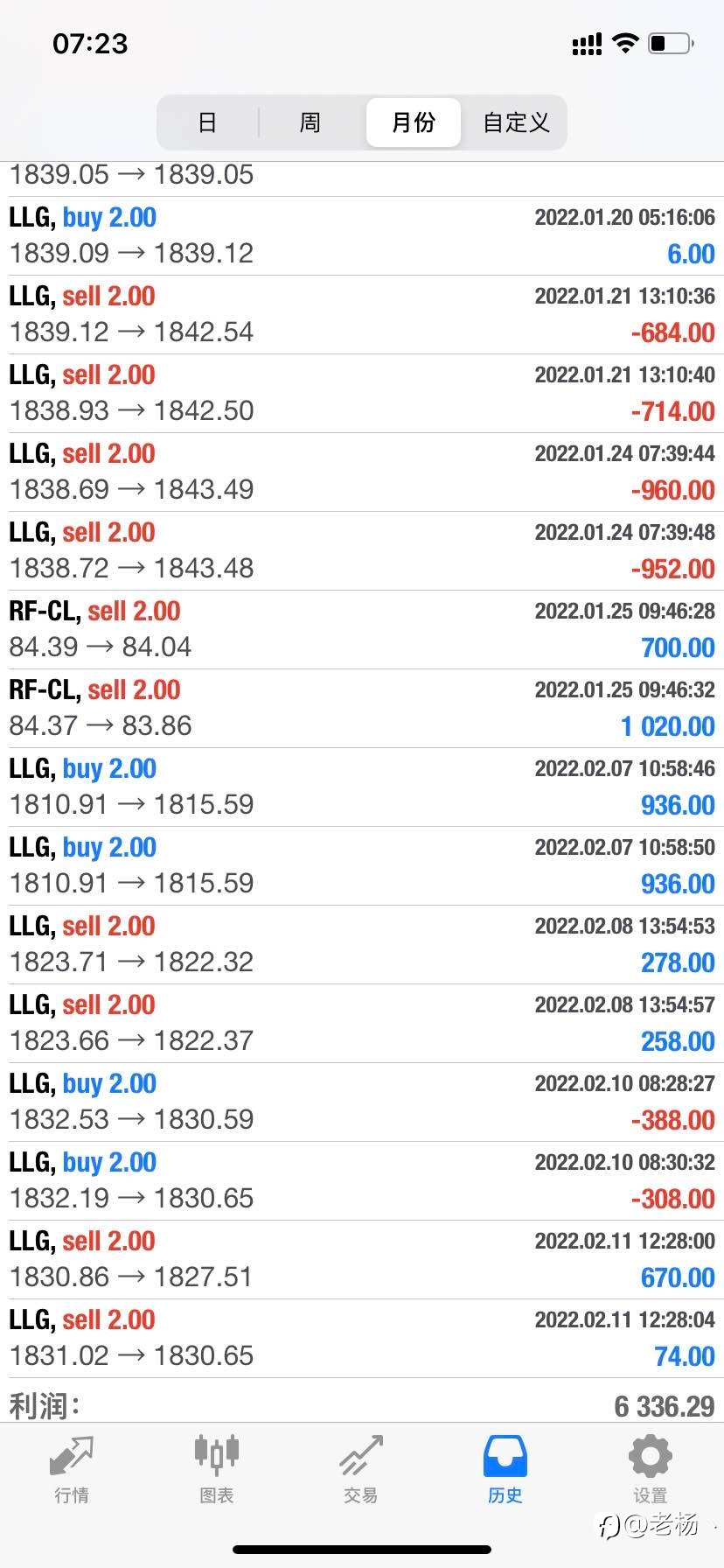View the LLG sell trade losing -960.00
Screen dimensions: 724x1568
tap(362, 472)
